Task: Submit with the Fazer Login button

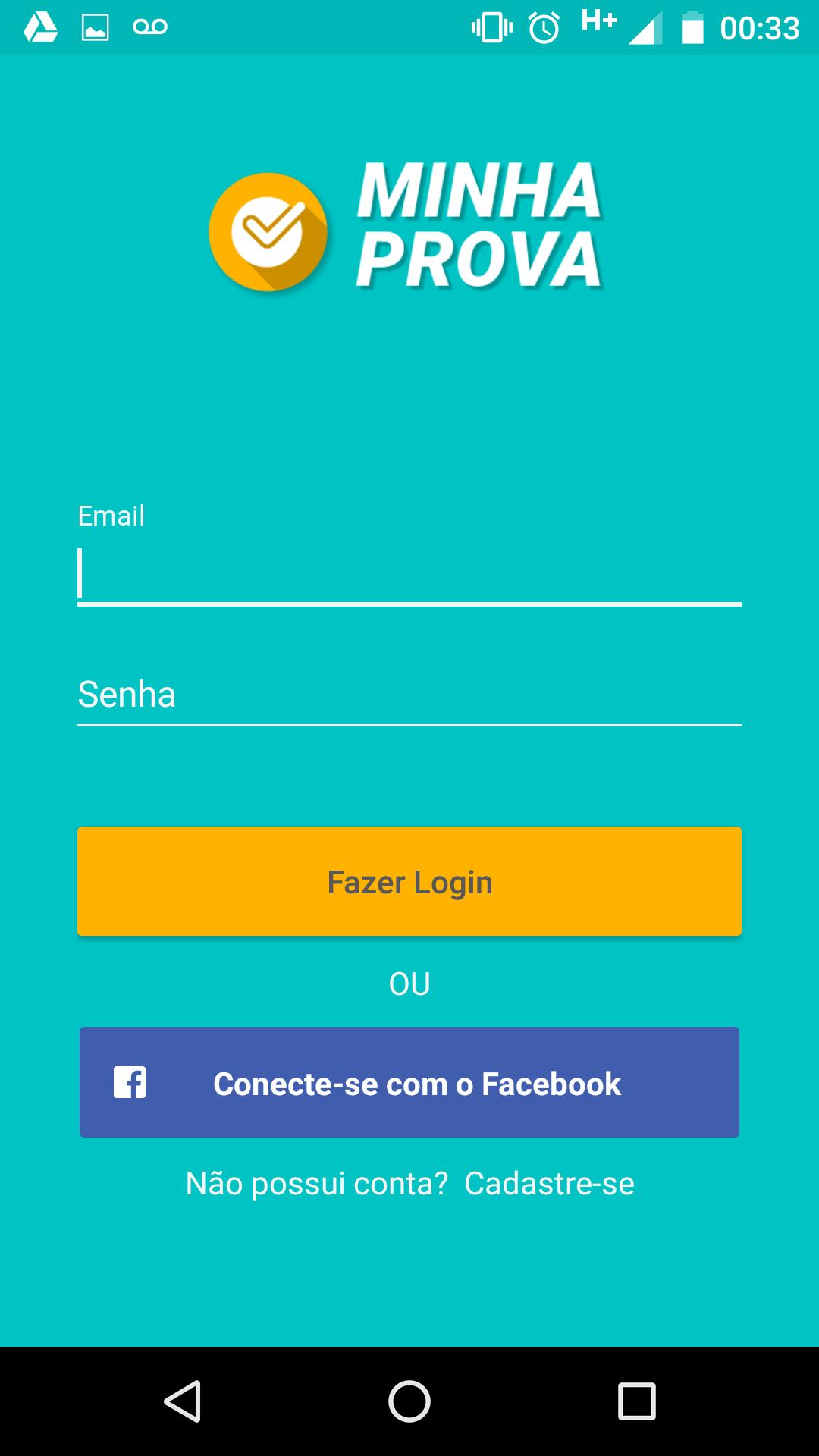Action: (409, 881)
